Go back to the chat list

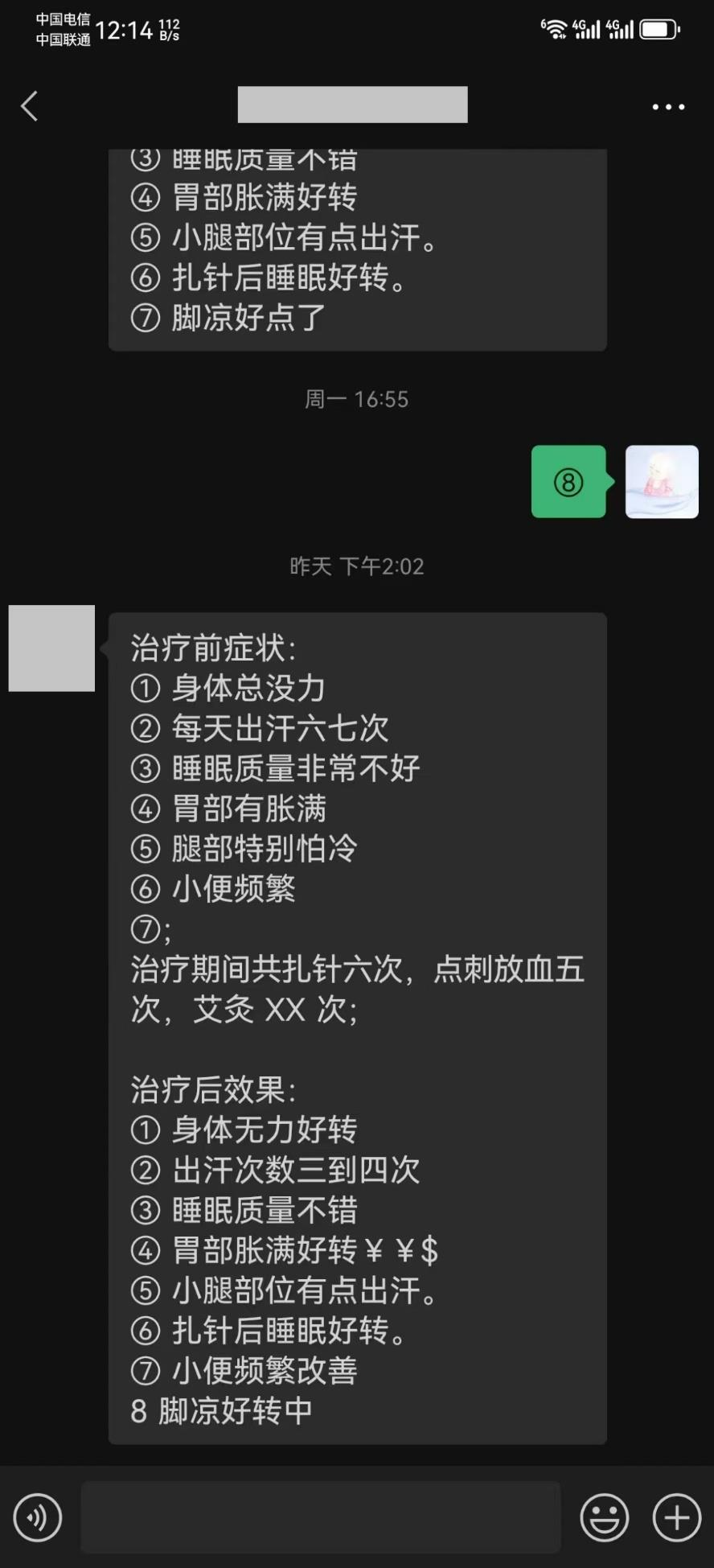point(30,106)
